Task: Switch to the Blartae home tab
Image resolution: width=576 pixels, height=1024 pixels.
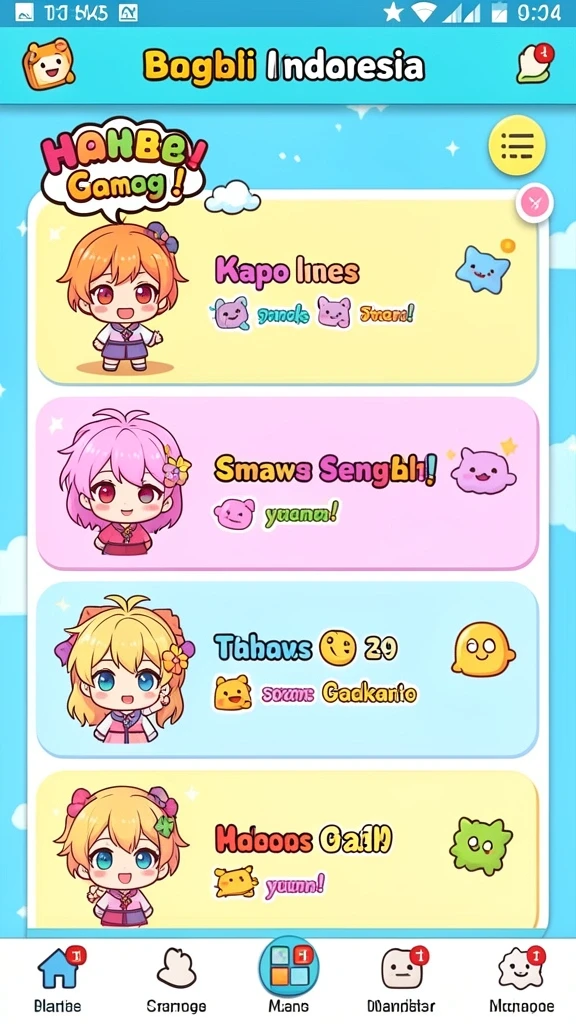Action: 59,978
